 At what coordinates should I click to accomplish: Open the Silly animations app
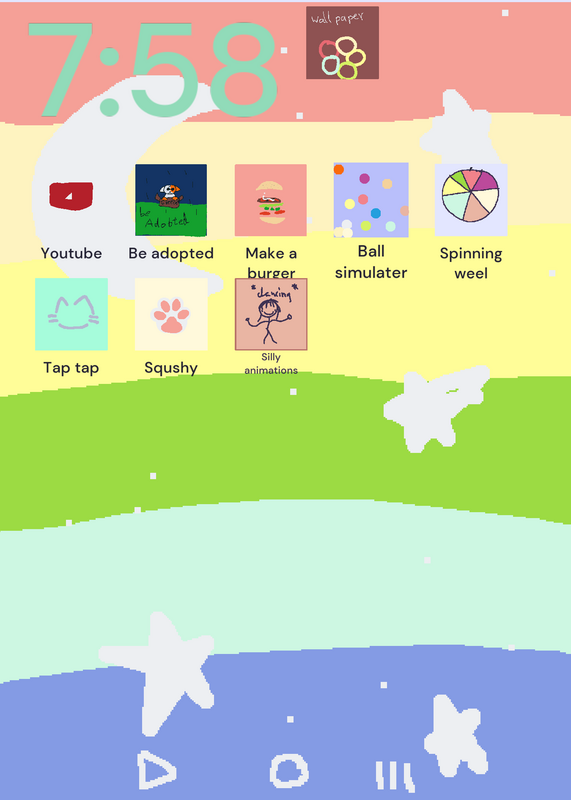[x=271, y=314]
